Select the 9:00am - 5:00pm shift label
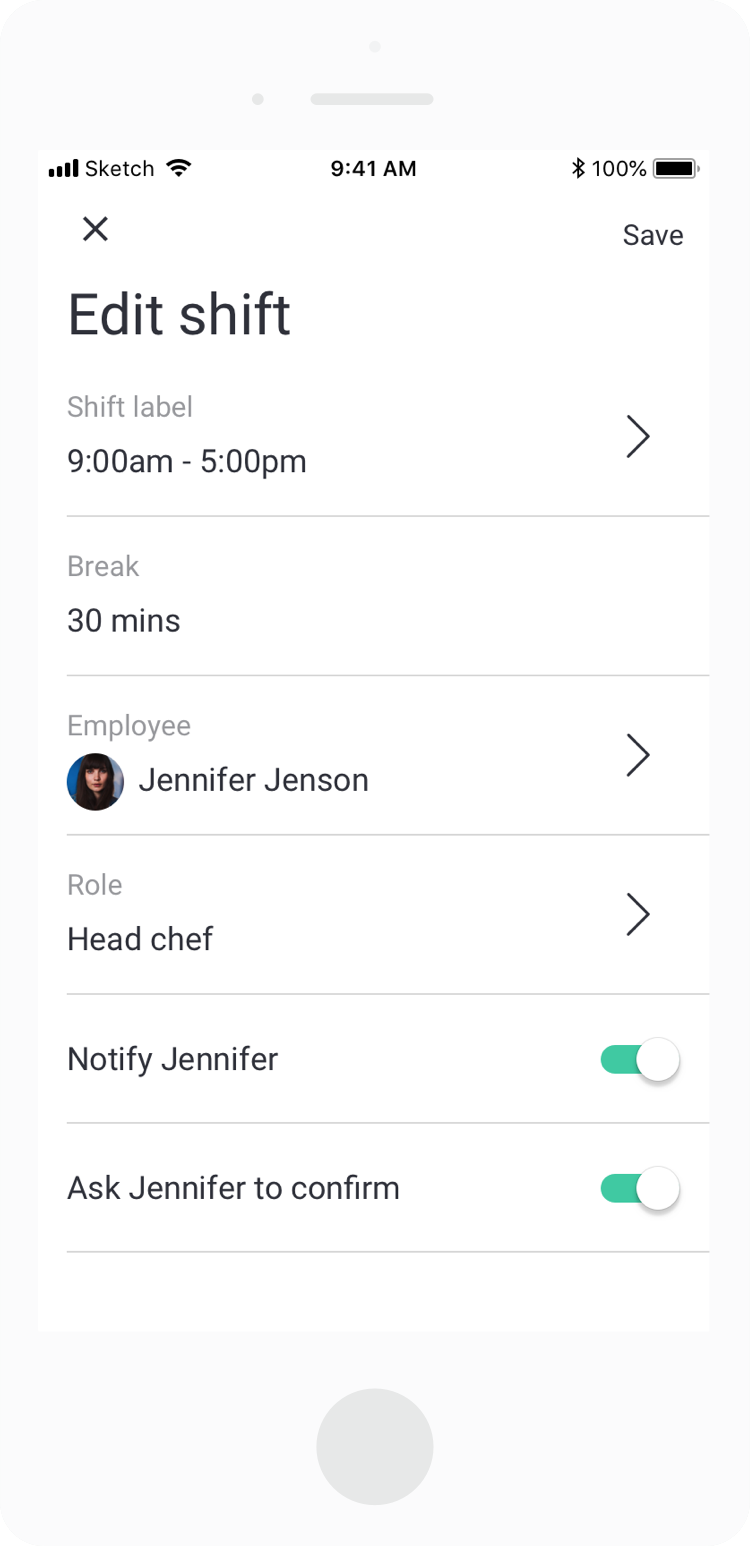This screenshot has height=1546, width=750. tap(187, 460)
